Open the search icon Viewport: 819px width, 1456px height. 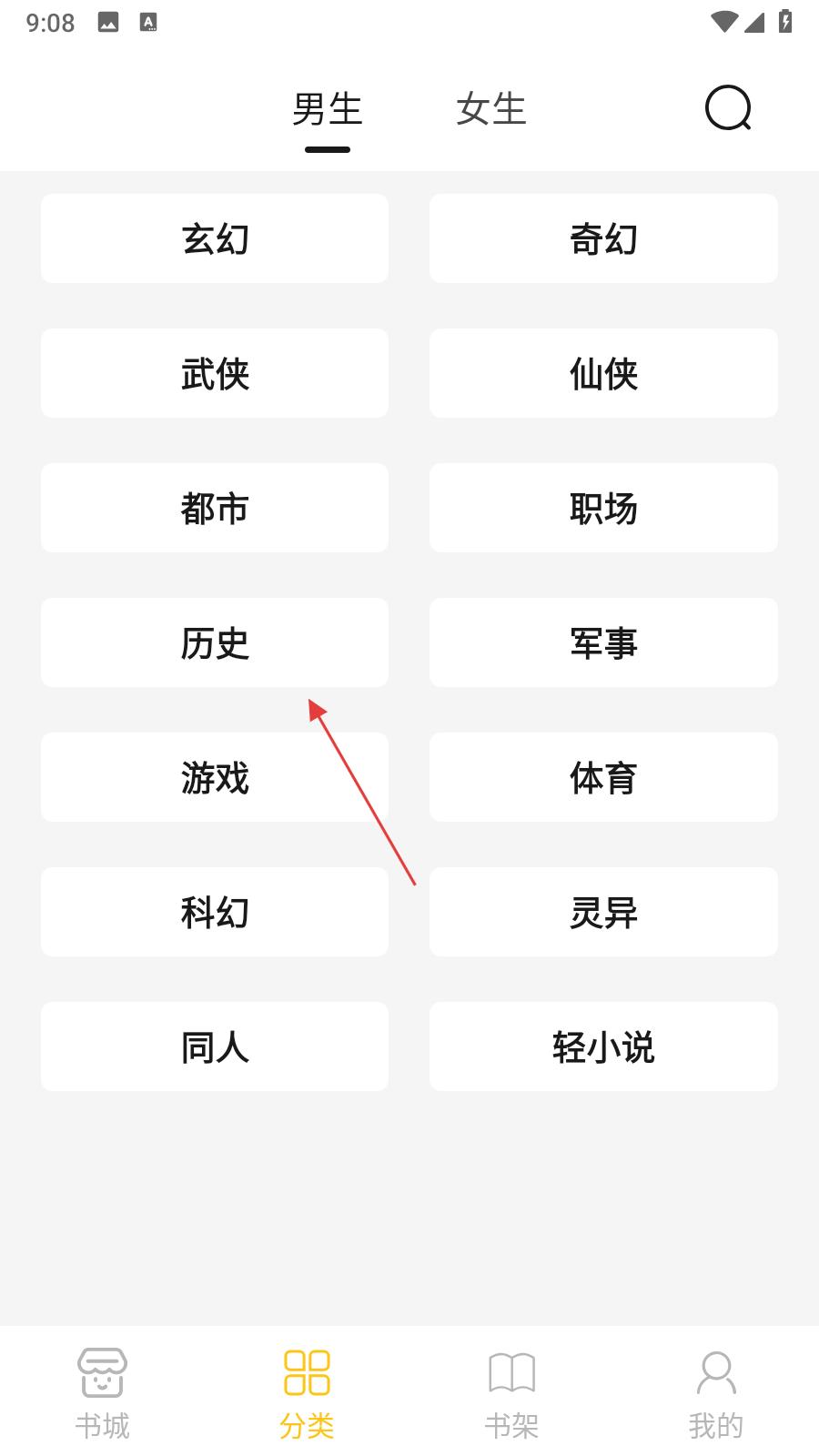(x=728, y=108)
